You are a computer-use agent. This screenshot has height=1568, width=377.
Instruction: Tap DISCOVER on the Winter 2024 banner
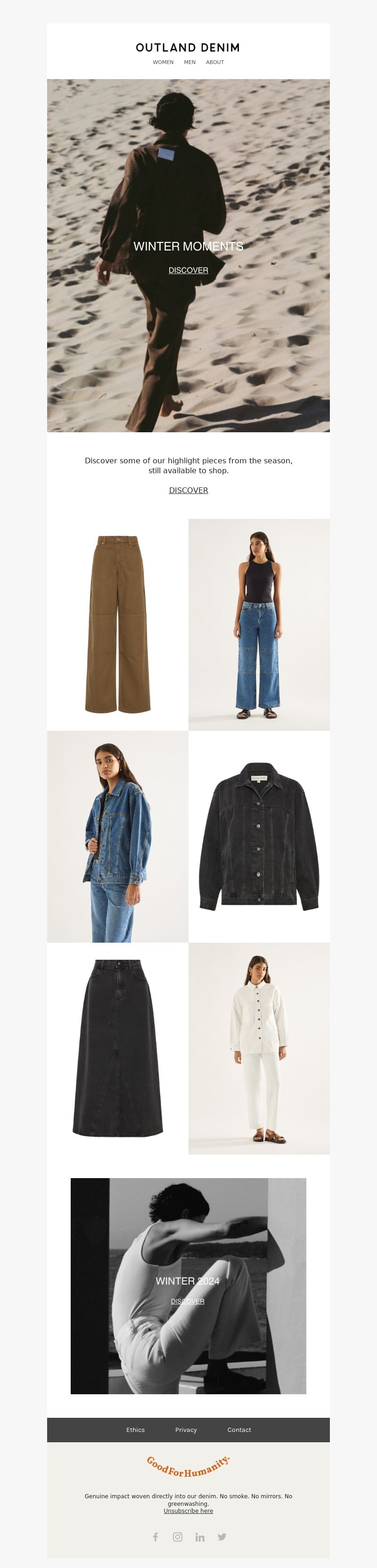click(x=188, y=1301)
